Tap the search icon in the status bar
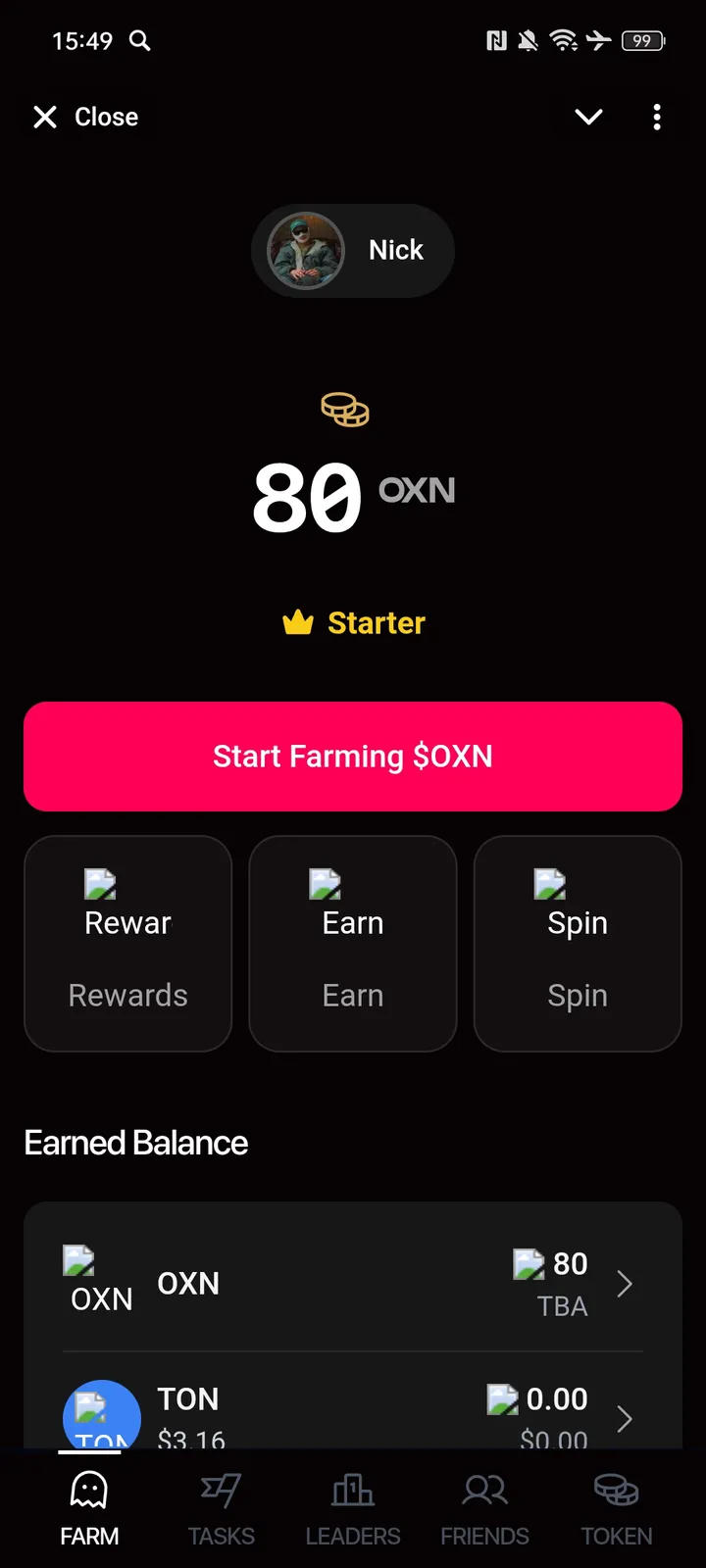706x1568 pixels. tap(139, 41)
